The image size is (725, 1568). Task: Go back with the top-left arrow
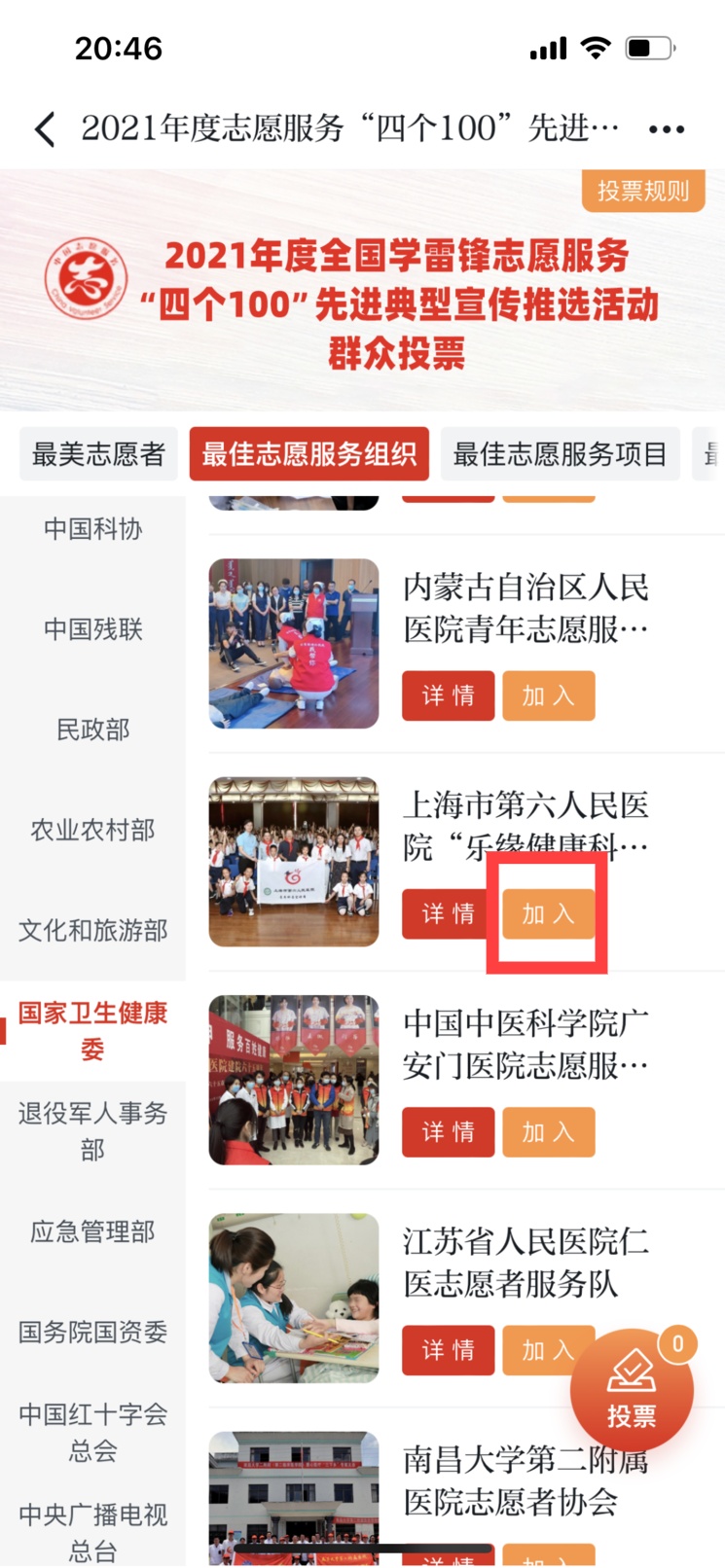(45, 128)
